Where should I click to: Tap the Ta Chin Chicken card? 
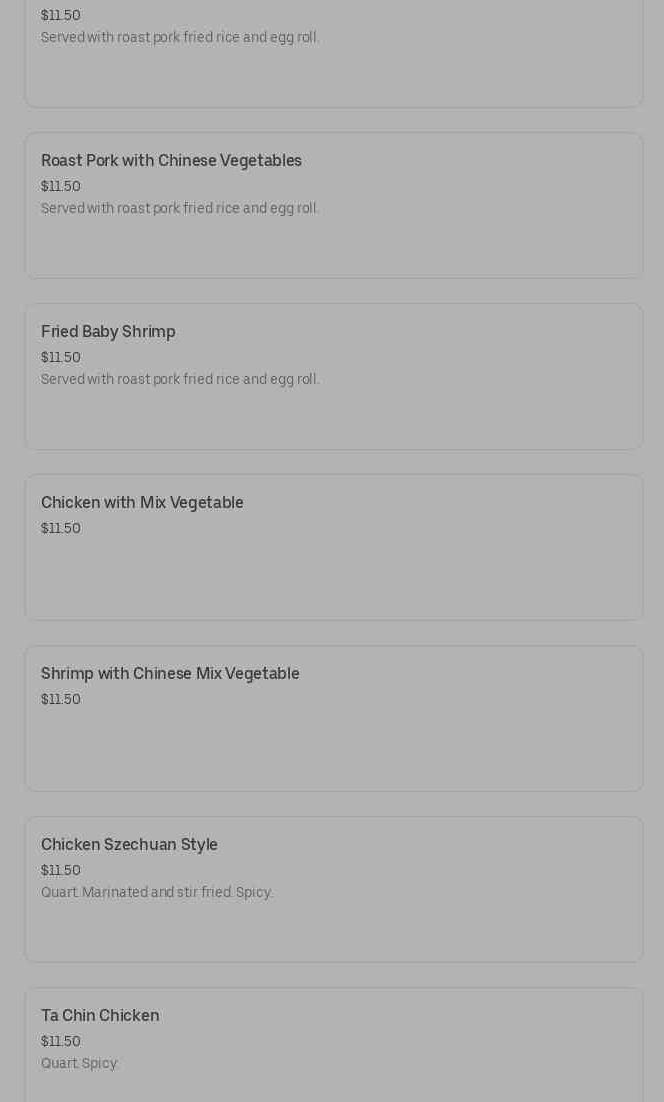point(333,1044)
